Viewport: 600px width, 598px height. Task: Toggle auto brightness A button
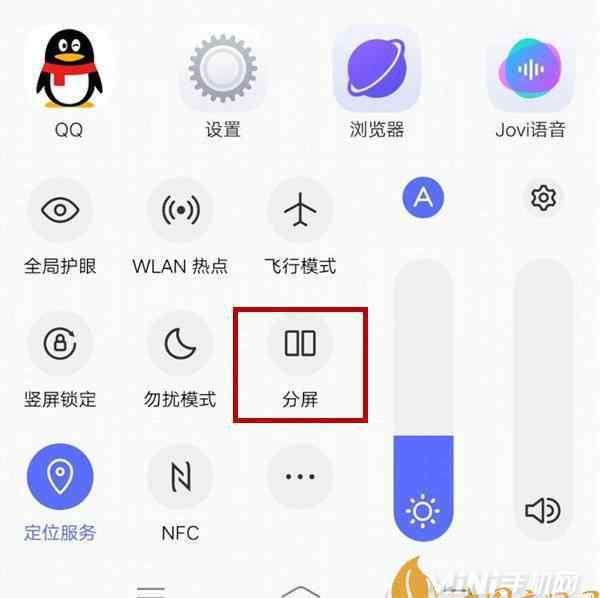point(423,198)
